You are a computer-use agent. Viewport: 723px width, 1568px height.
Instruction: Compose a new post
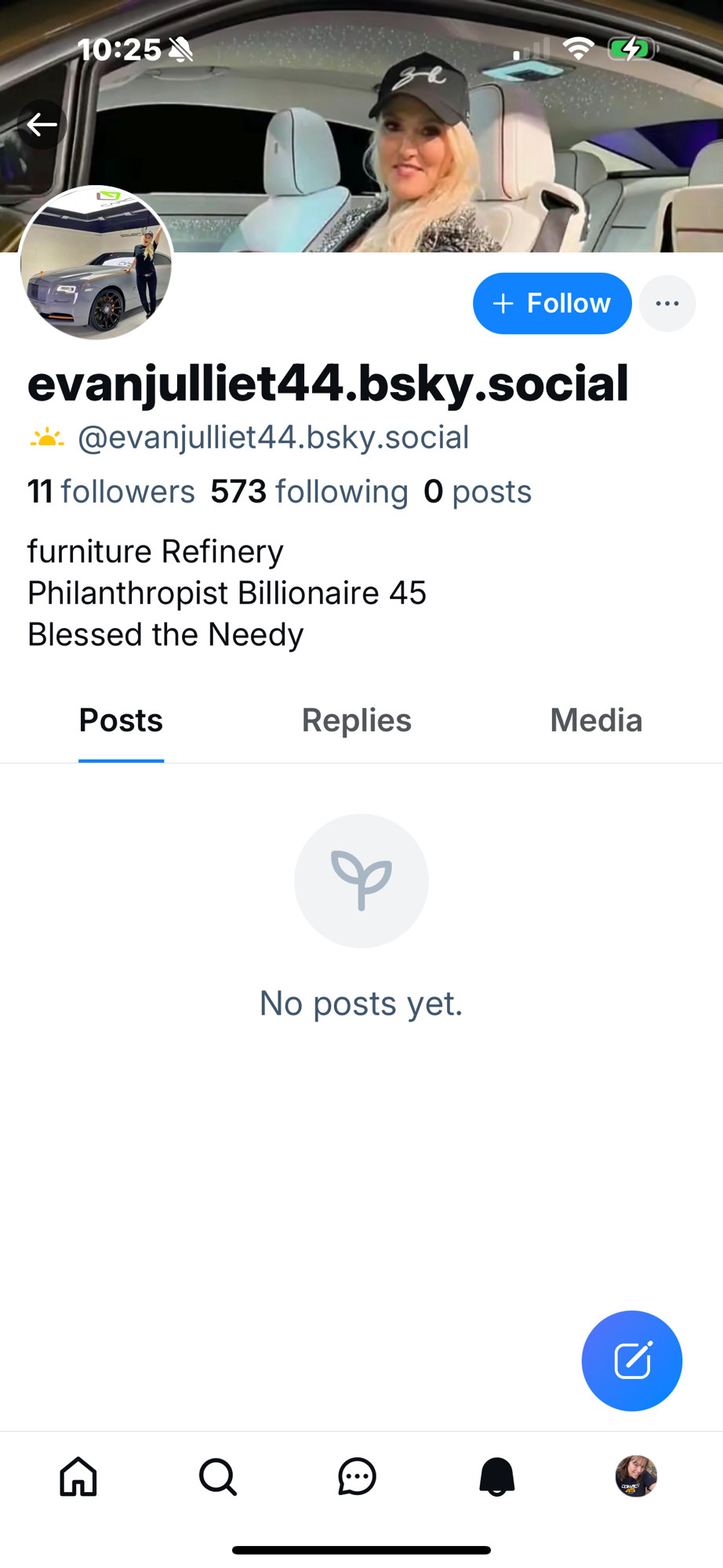pyautogui.click(x=632, y=1361)
